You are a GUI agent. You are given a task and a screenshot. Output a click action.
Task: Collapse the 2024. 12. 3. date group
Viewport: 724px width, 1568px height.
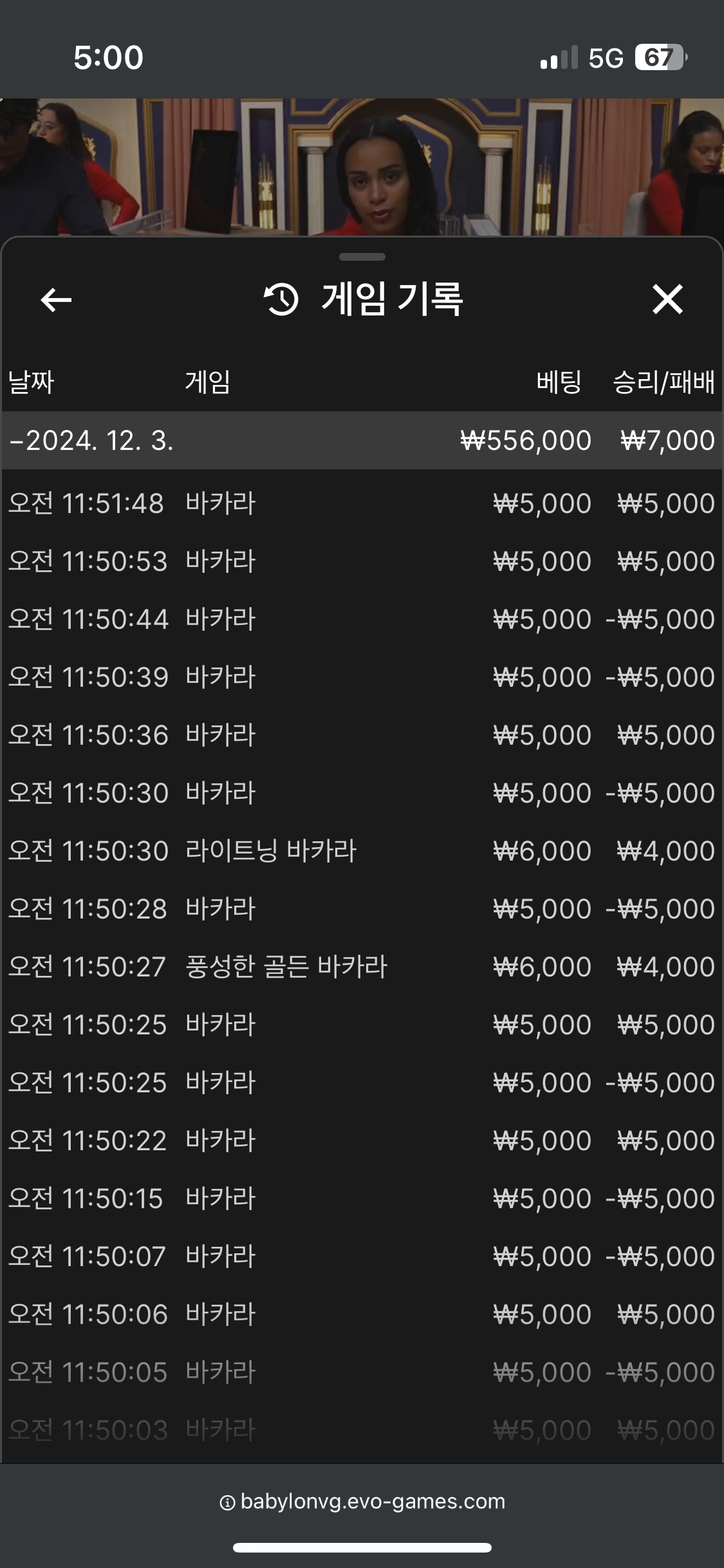click(362, 440)
